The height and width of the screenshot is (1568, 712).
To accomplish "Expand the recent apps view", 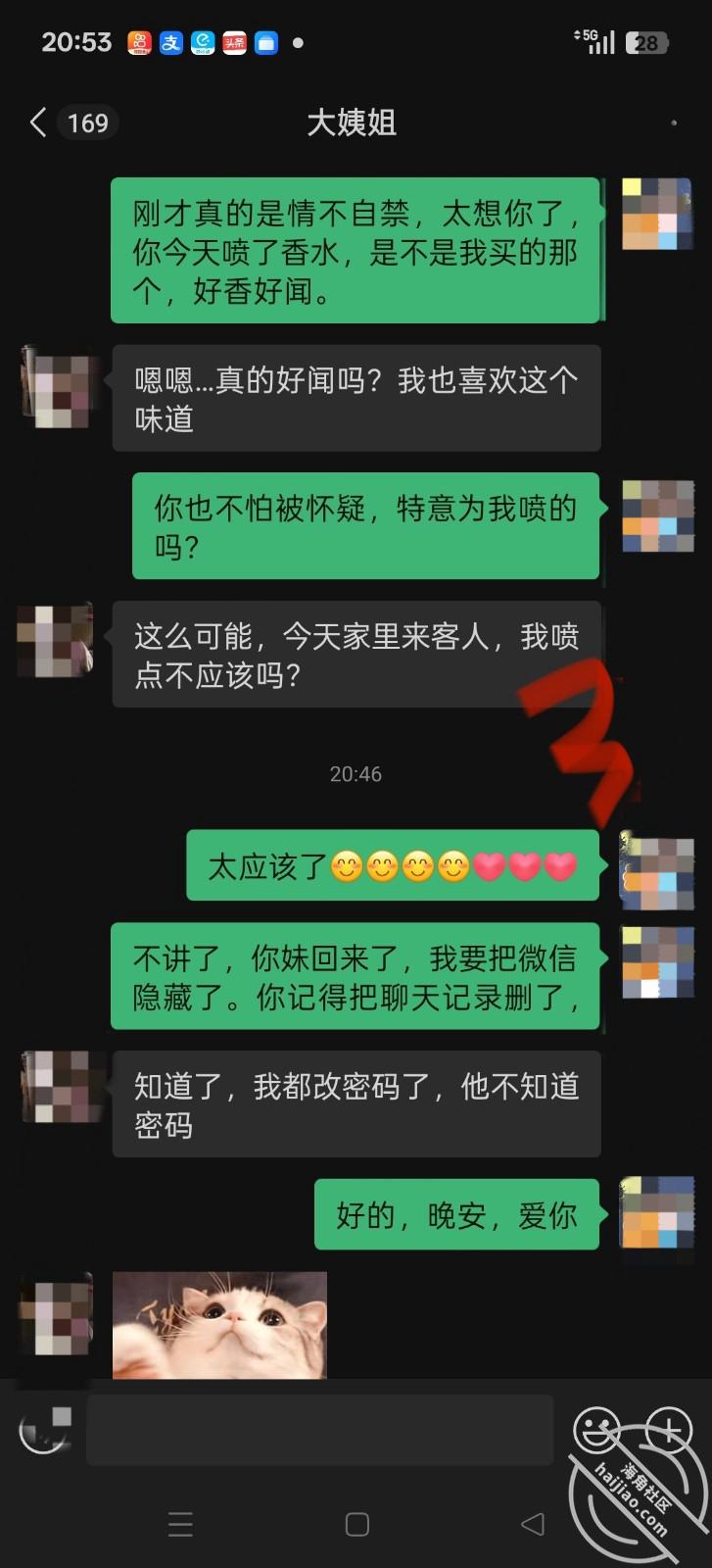I will click(180, 1524).
